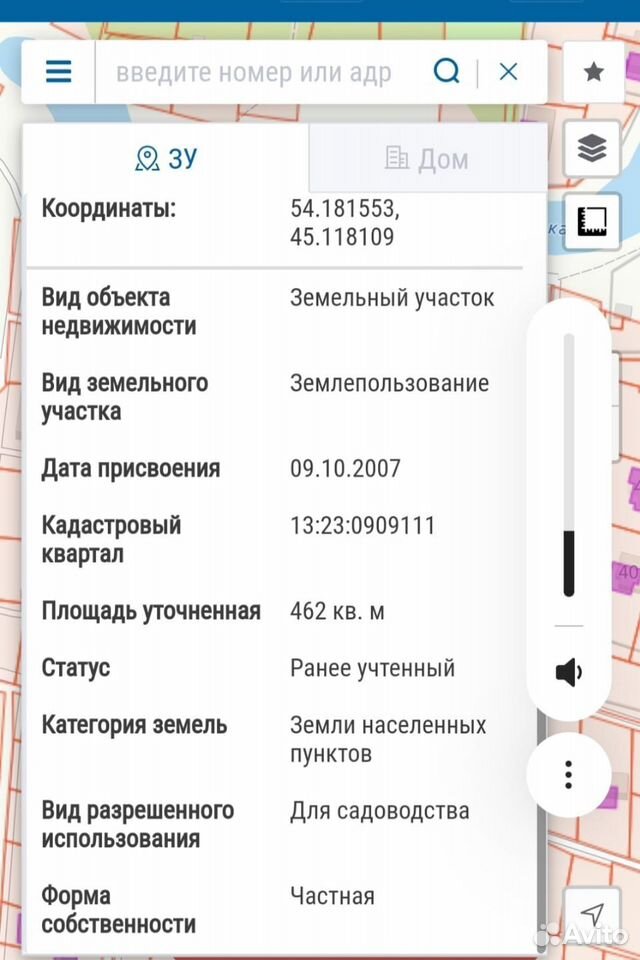Screen dimensions: 640x960
Task: Switch to the ЗУ tab
Action: pyautogui.click(x=166, y=159)
